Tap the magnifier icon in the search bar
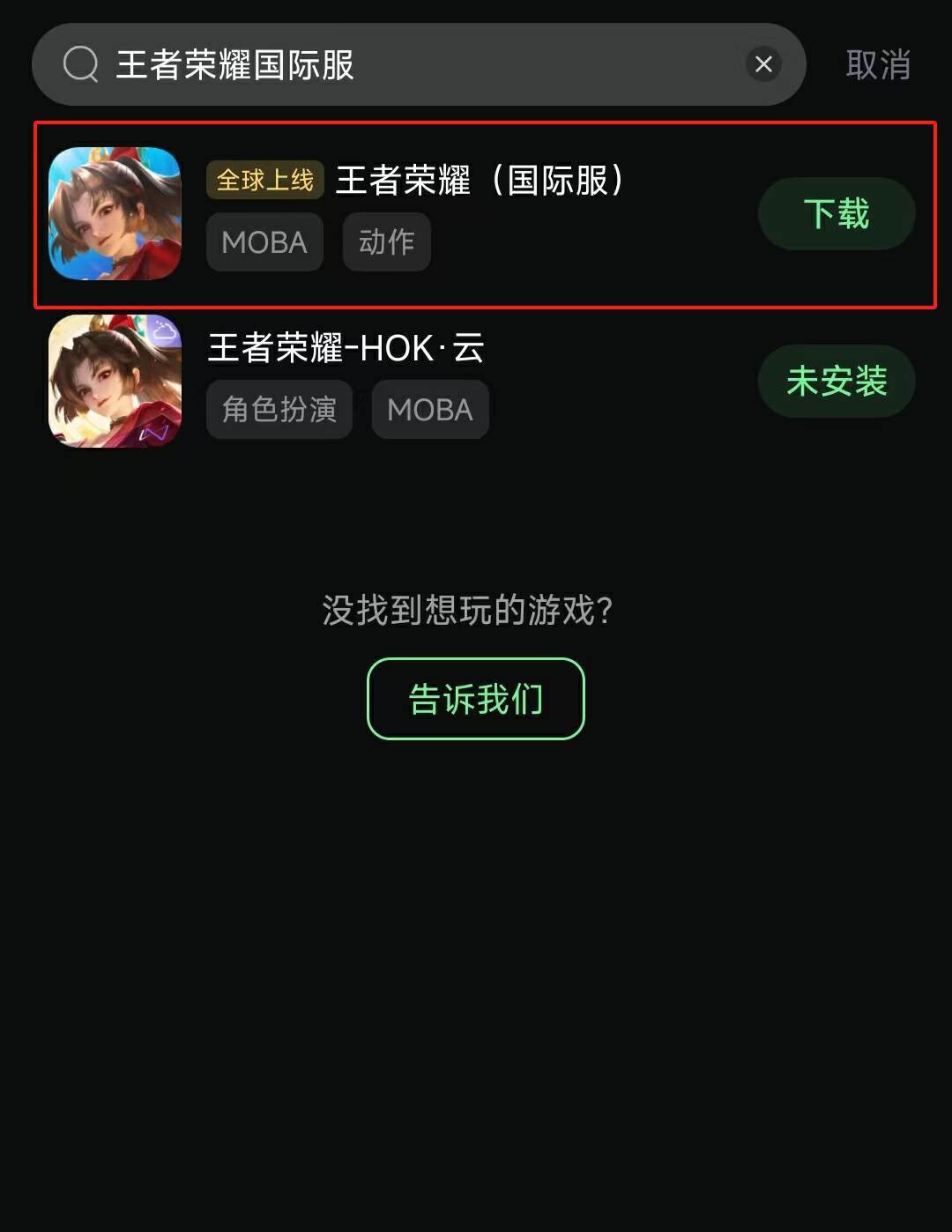952x1232 pixels. coord(79,63)
